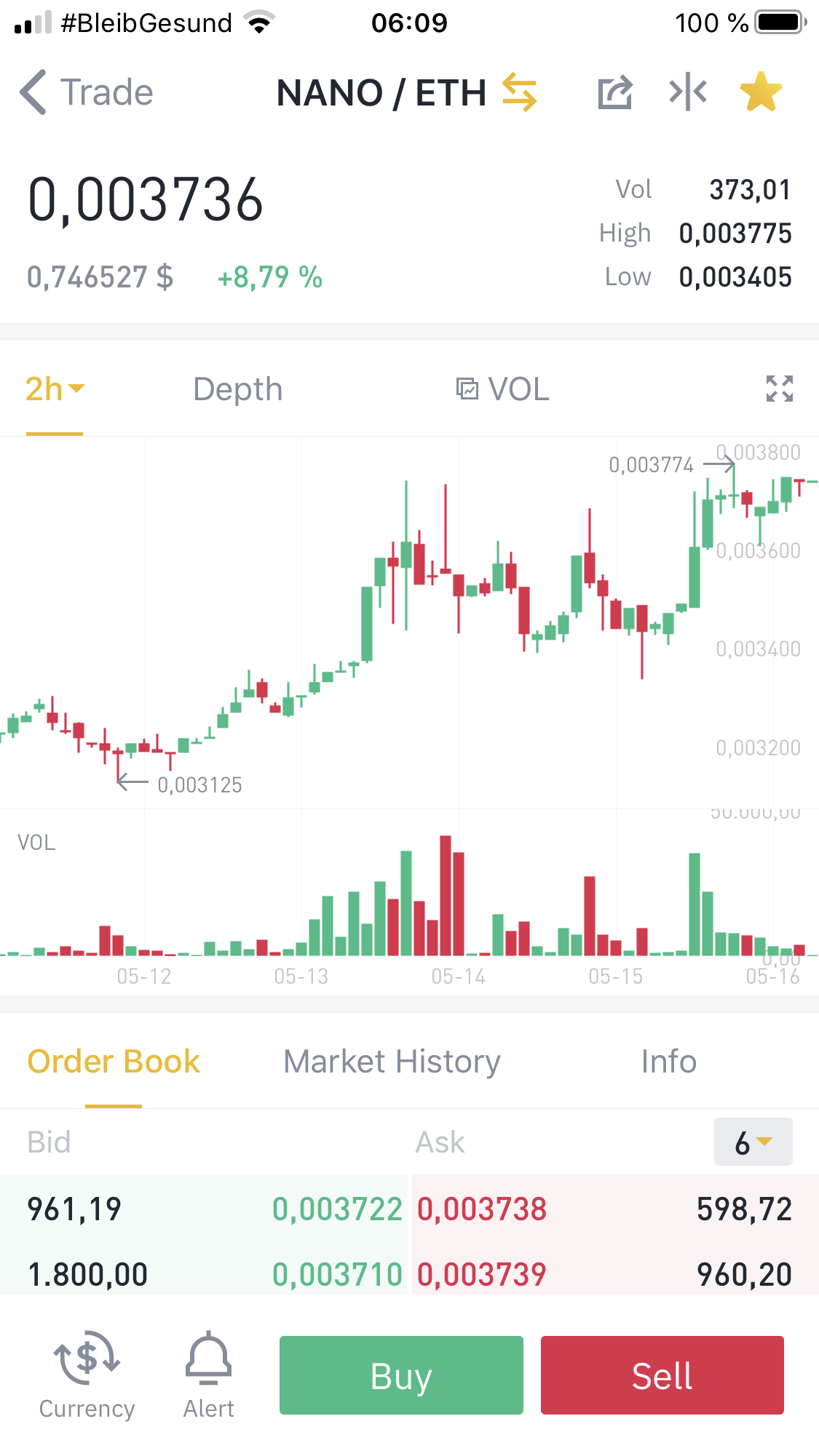Open the Info tab

pyautogui.click(x=668, y=1062)
